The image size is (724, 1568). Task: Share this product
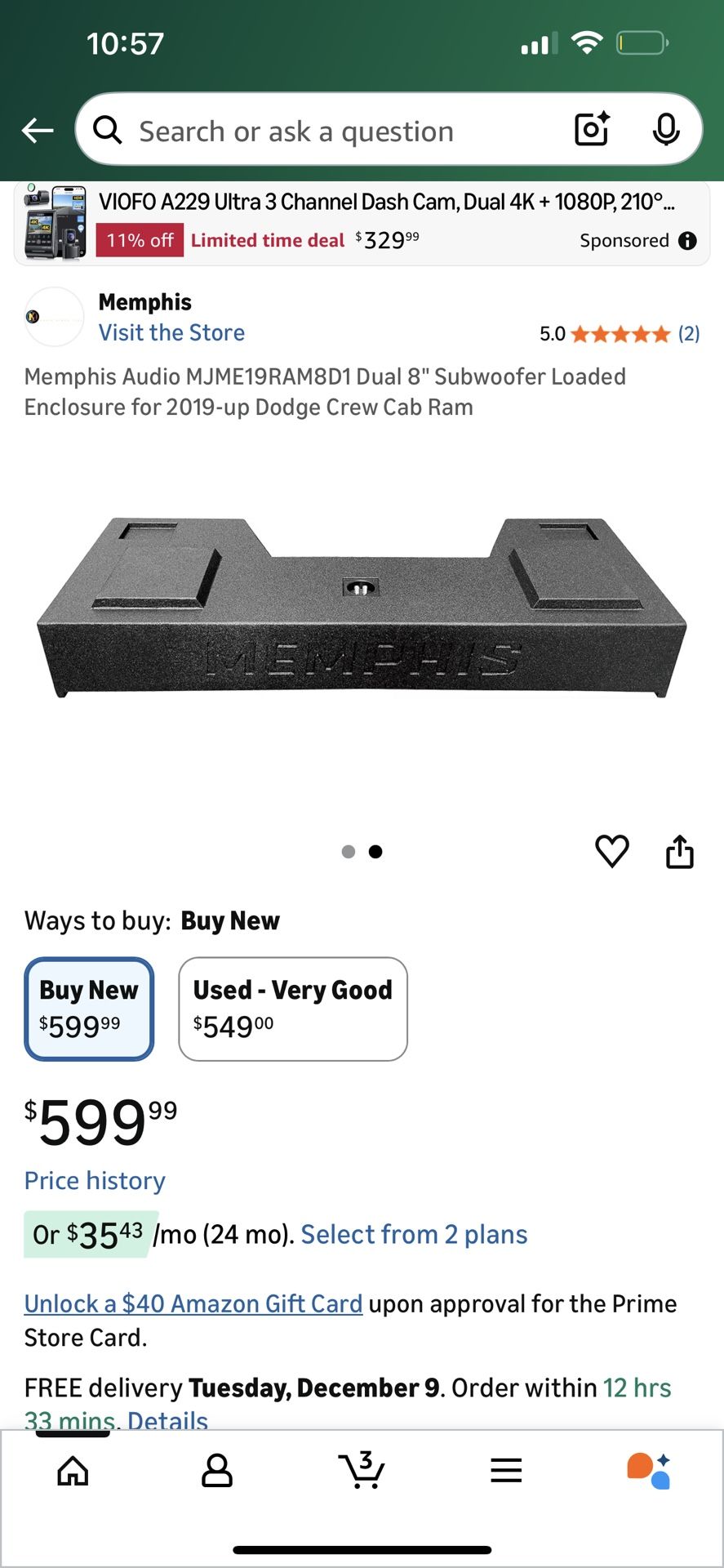679,851
